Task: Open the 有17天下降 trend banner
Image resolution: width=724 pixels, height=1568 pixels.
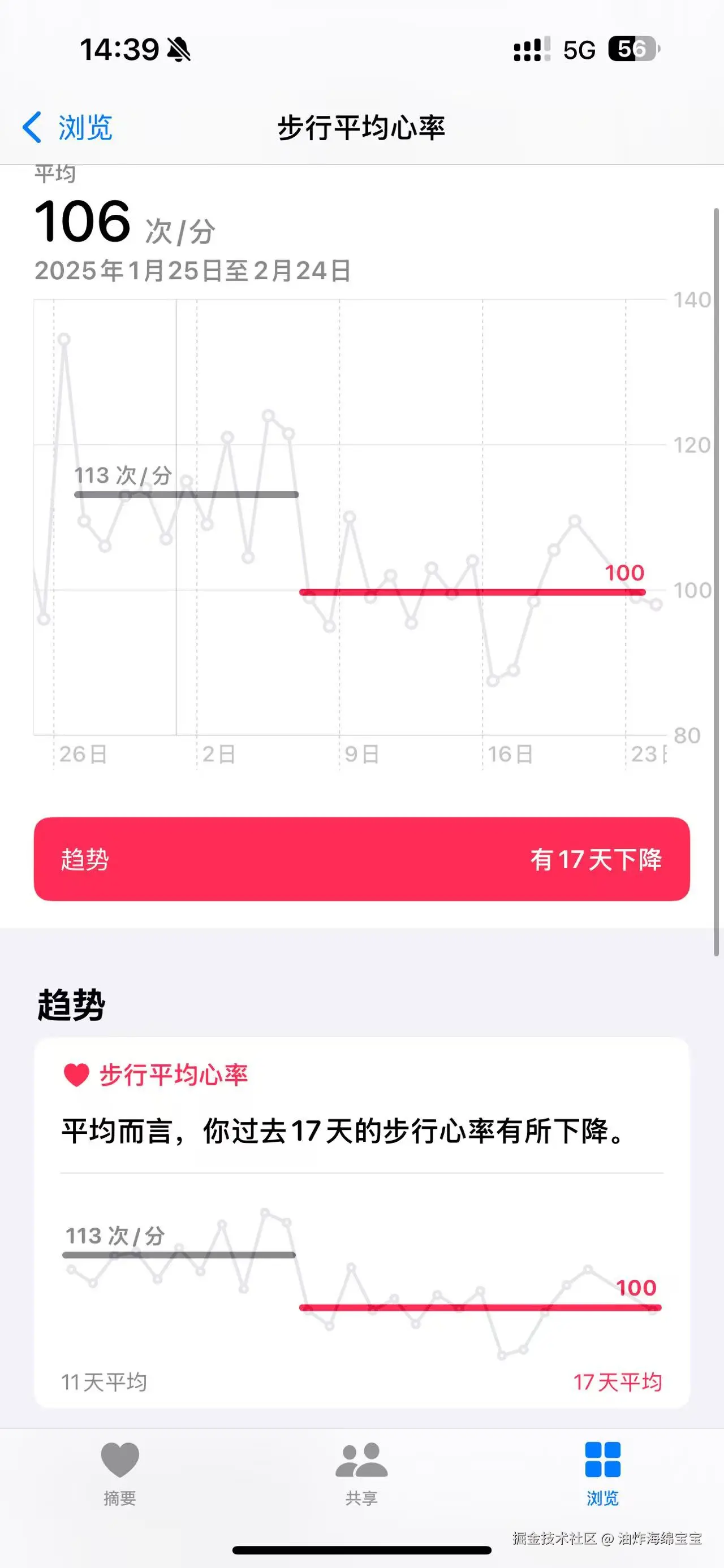Action: 361,860
